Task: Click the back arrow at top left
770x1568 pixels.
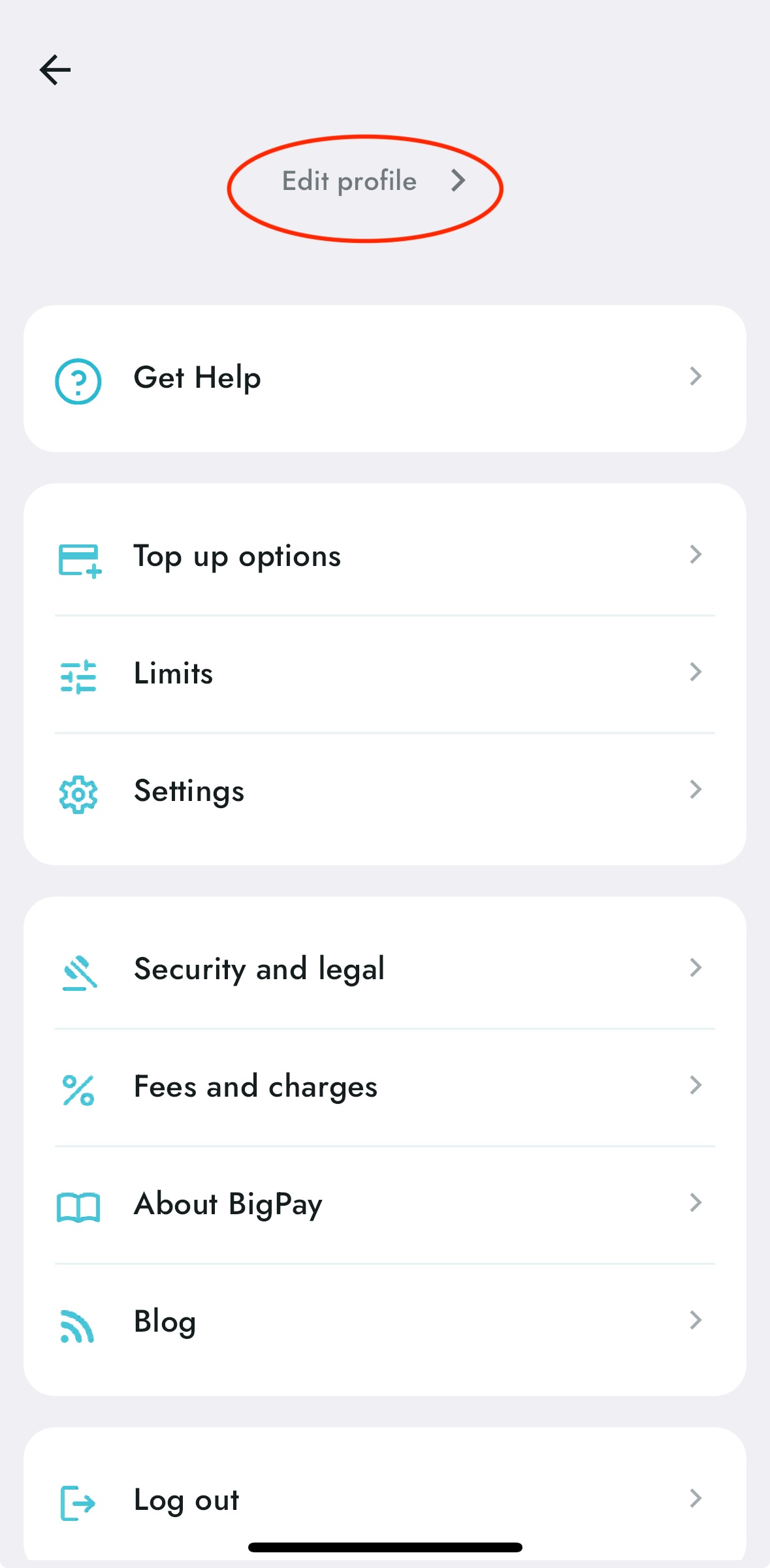Action: tap(55, 69)
